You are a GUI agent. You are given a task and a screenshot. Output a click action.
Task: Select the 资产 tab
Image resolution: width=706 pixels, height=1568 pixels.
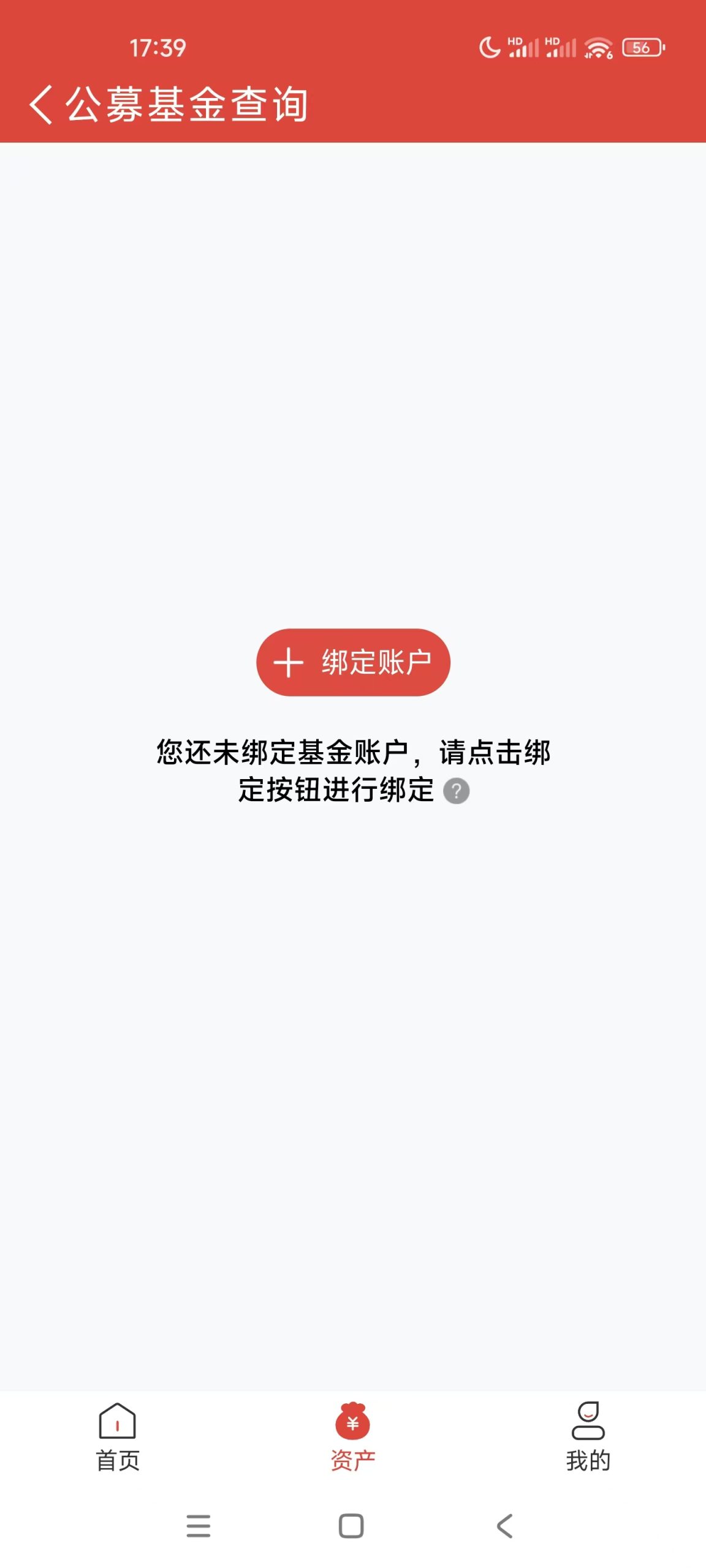[353, 1437]
